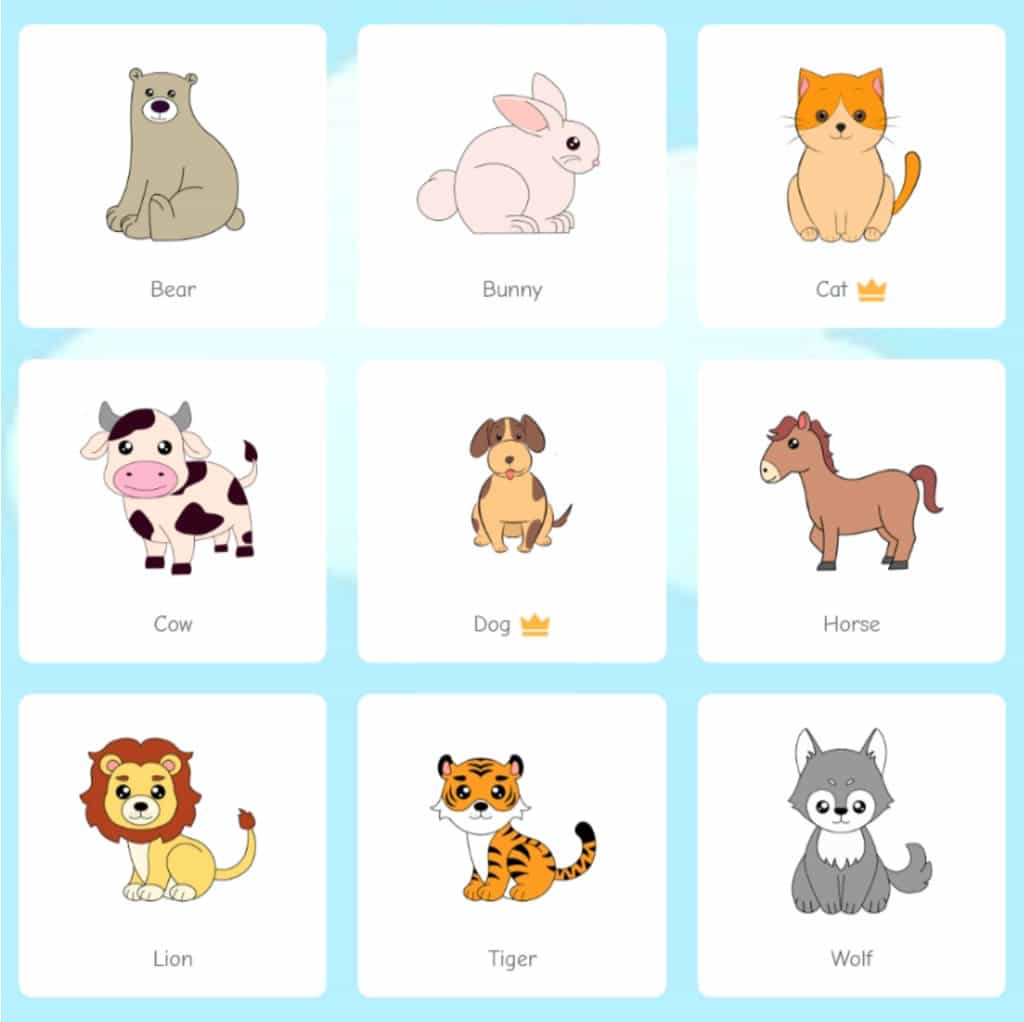Open the Bear drawing card
Screen dimensions: 1024x1022
click(x=172, y=176)
